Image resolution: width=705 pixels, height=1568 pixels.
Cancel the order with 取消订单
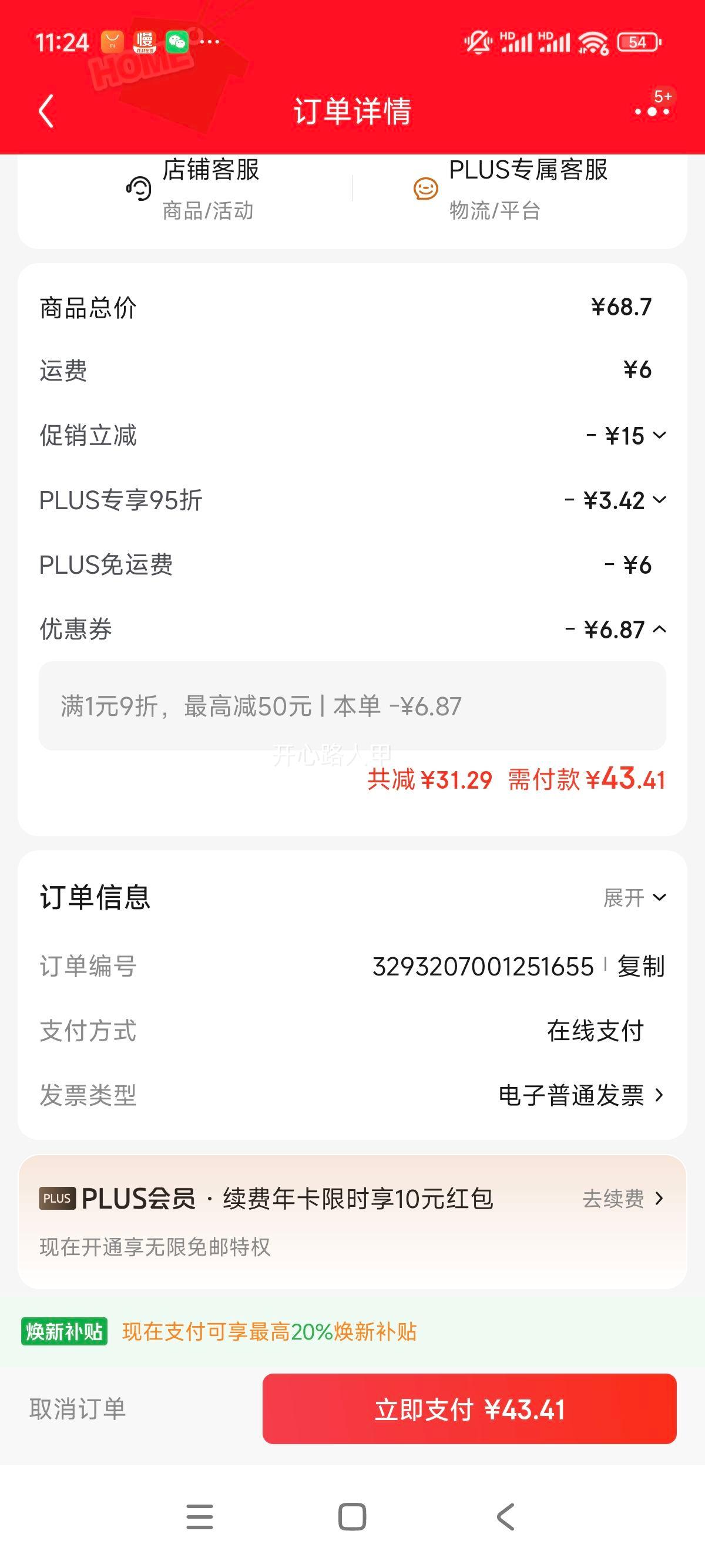[78, 1409]
